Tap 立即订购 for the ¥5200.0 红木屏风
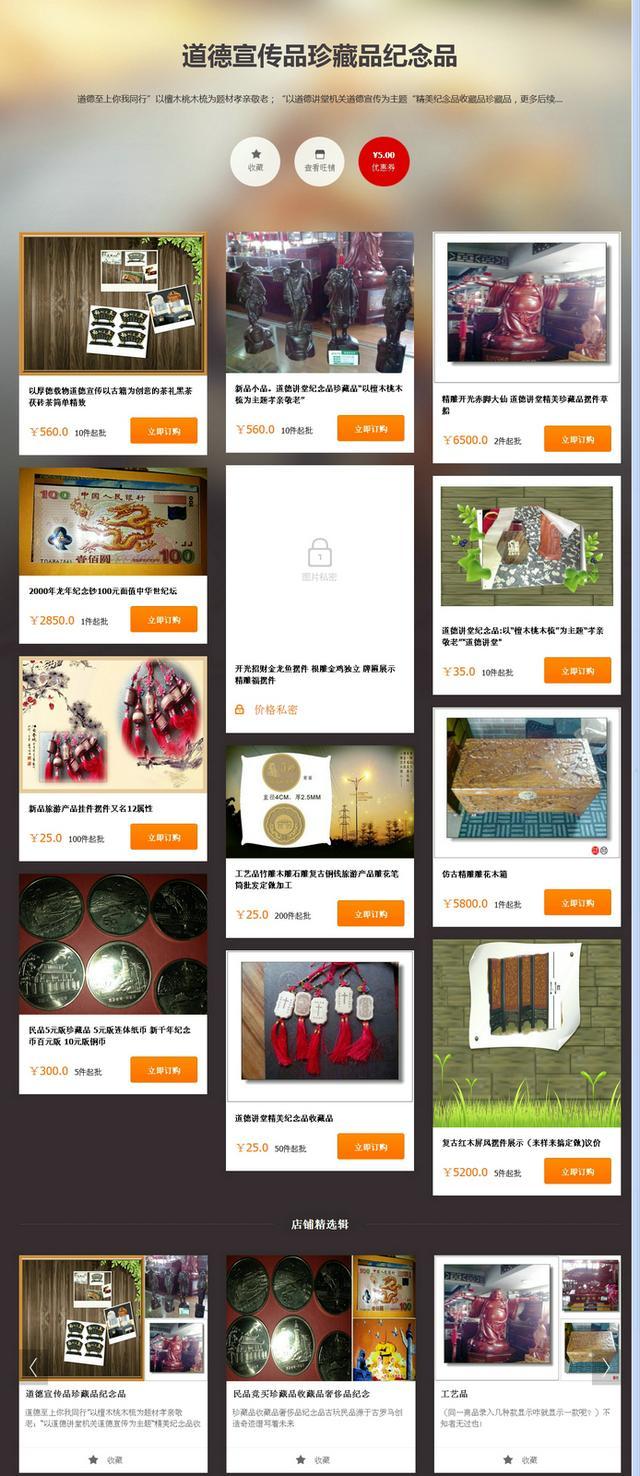This screenshot has height=1476, width=640. (x=577, y=1171)
